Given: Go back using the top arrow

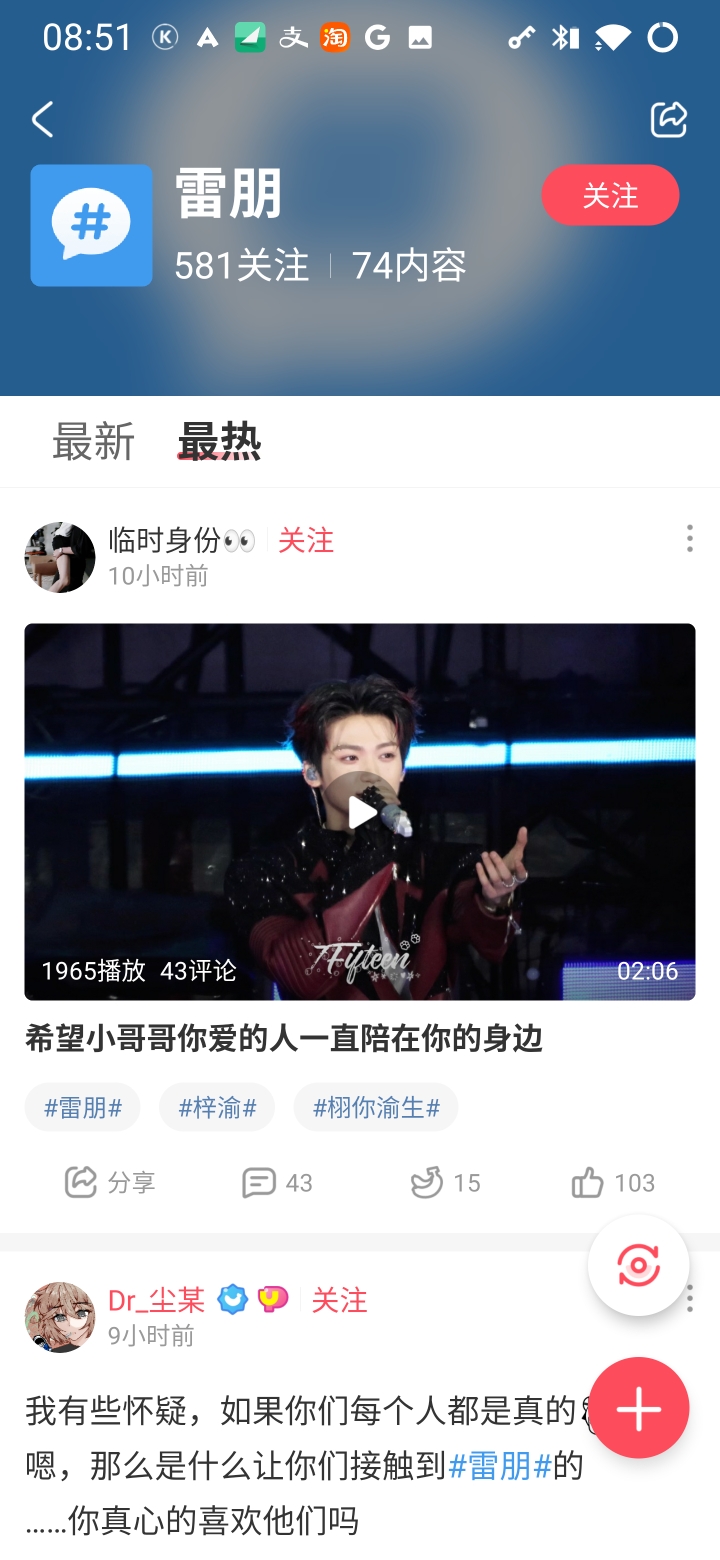Looking at the screenshot, I should (x=43, y=120).
